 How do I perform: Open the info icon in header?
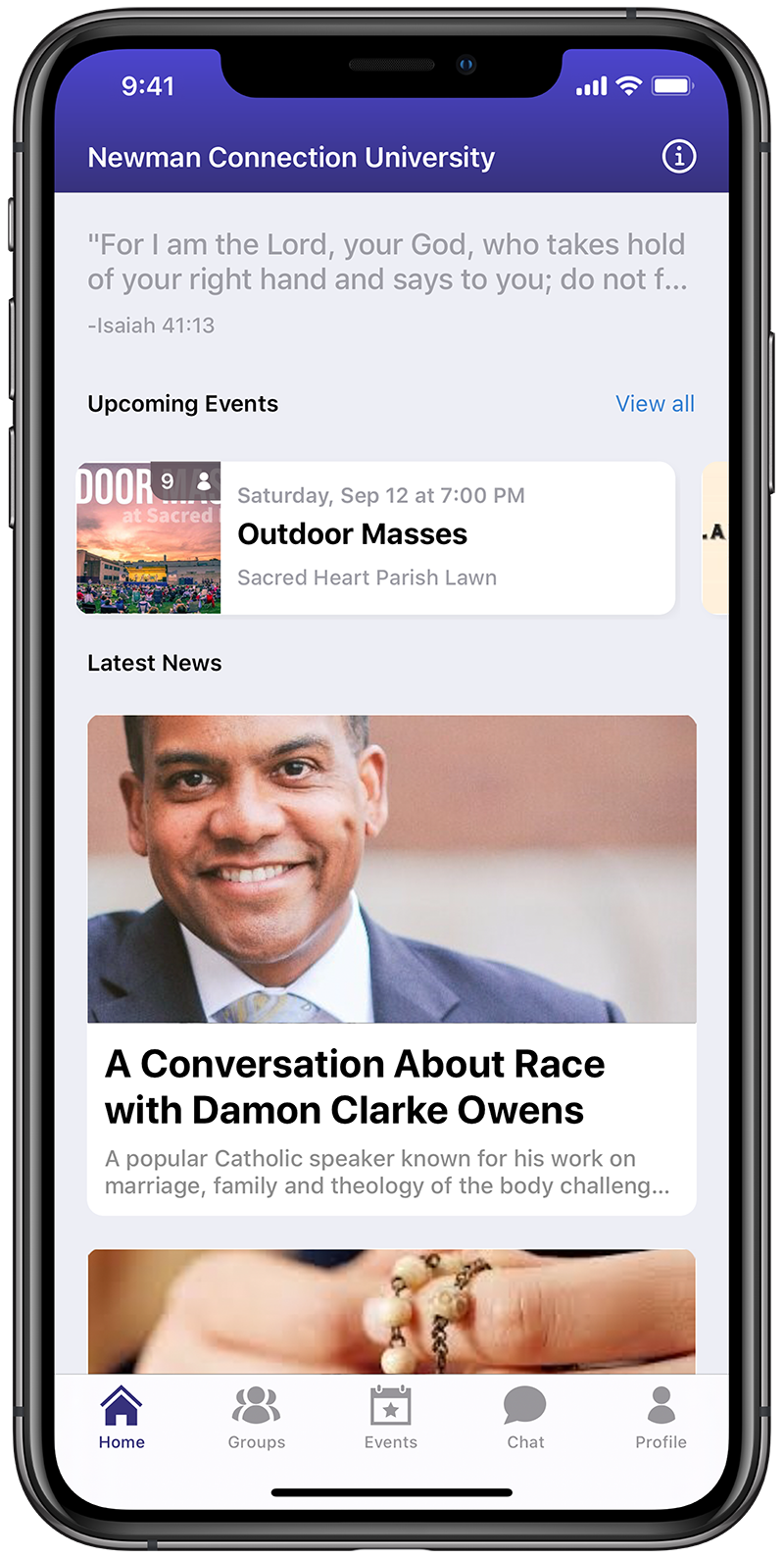click(679, 157)
